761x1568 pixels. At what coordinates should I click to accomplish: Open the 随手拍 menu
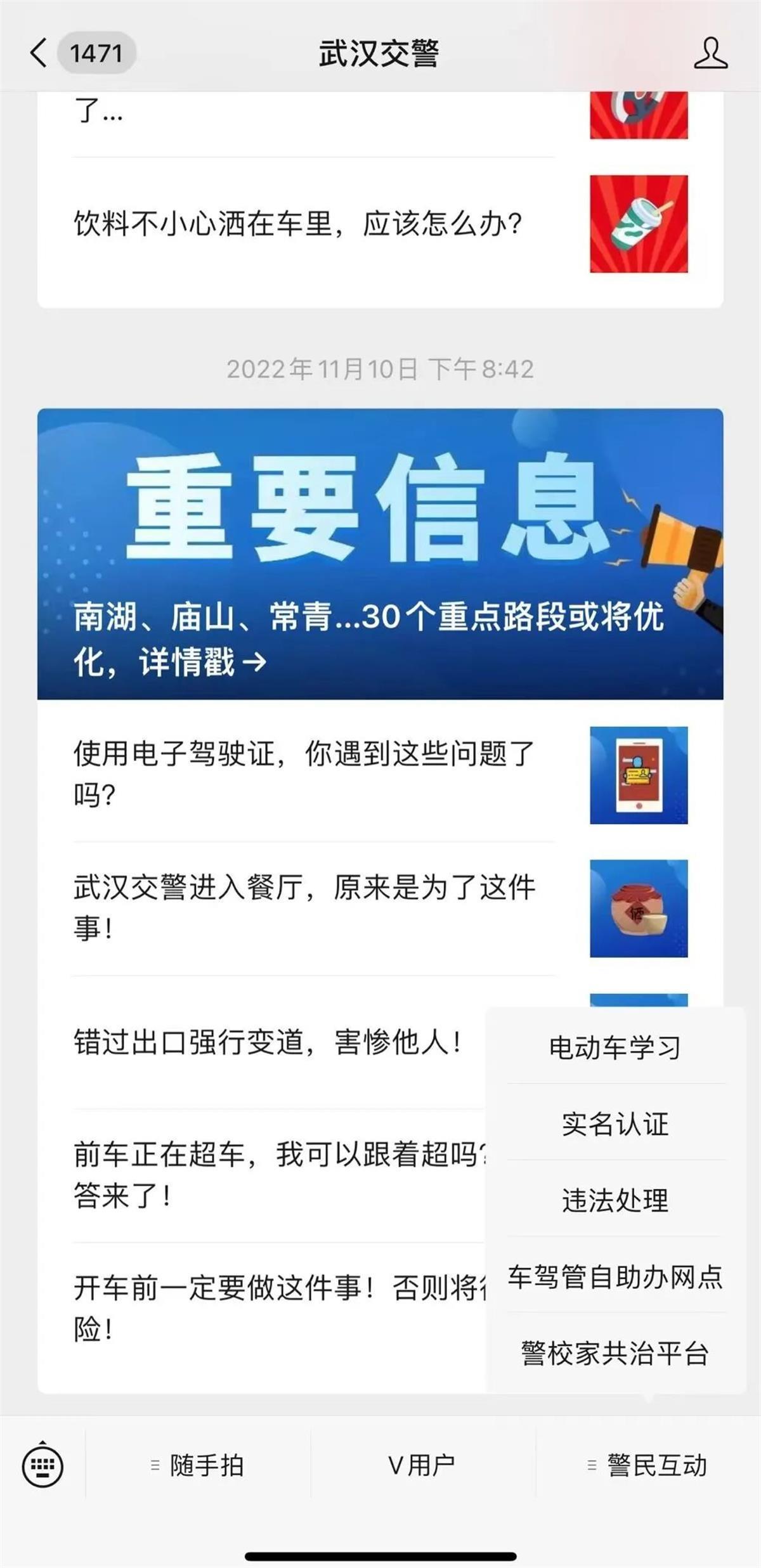(x=198, y=1465)
